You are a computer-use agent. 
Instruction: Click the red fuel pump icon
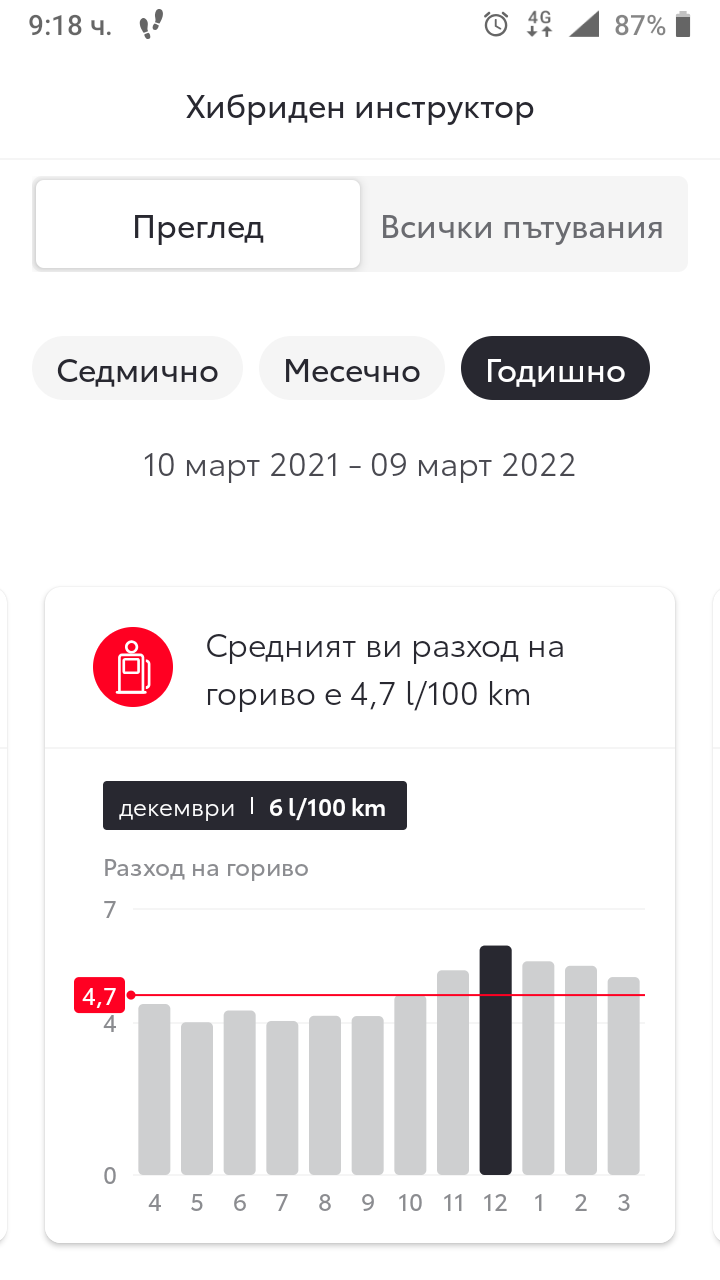click(133, 666)
